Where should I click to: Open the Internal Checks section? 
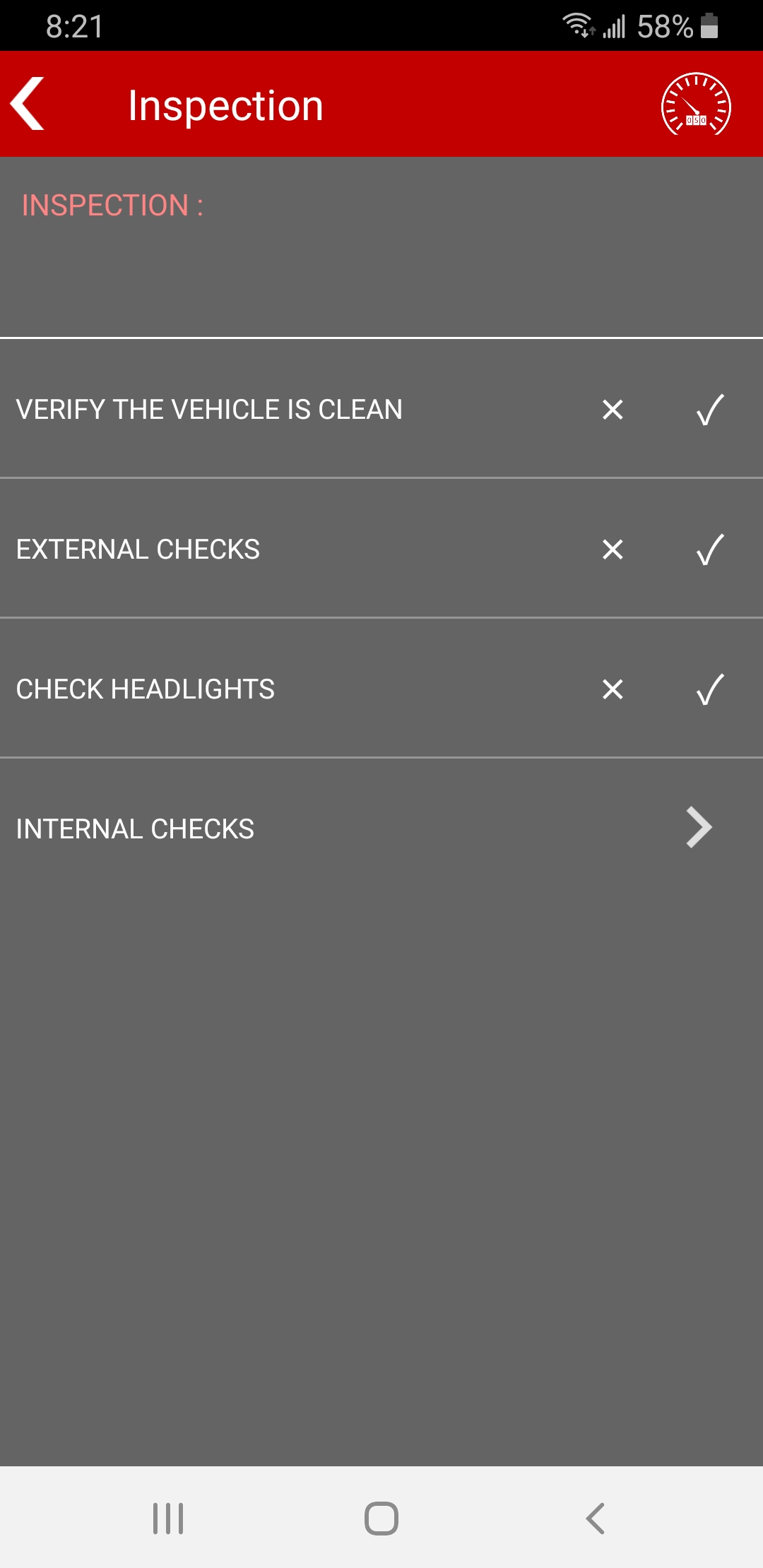[381, 828]
